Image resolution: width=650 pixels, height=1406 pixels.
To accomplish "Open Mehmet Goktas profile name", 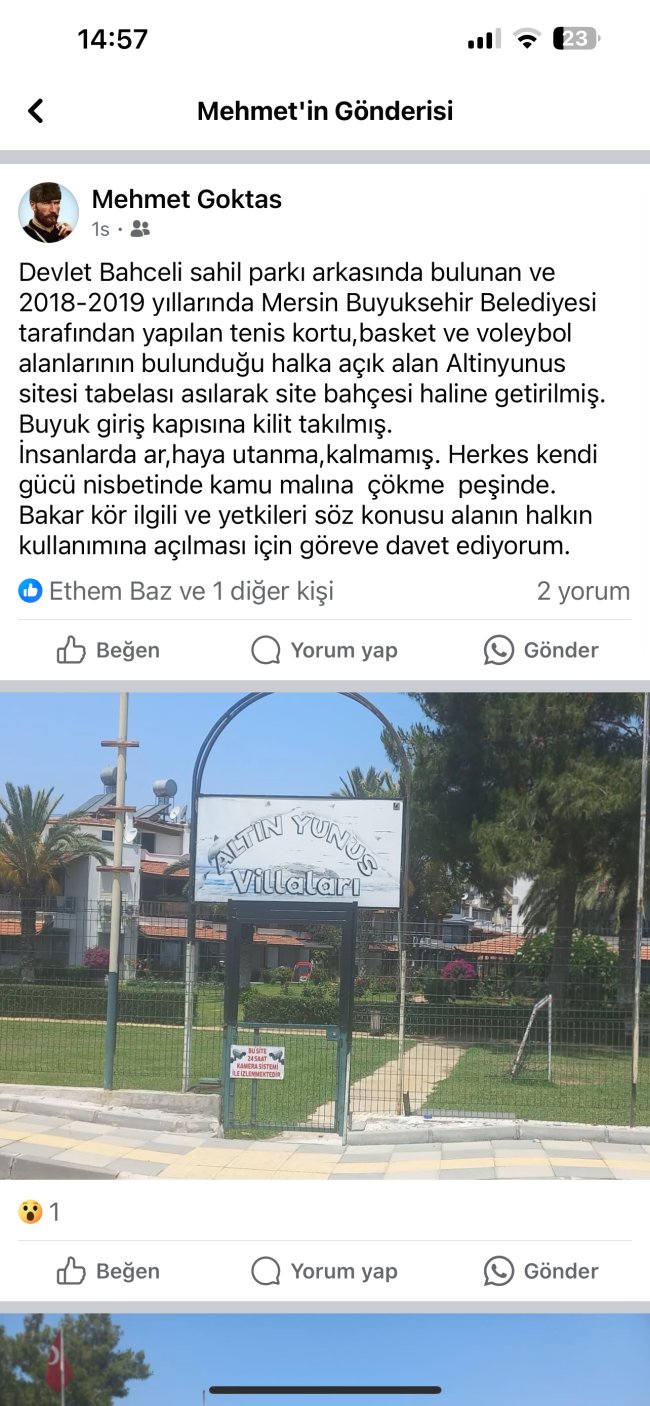I will pyautogui.click(x=187, y=199).
